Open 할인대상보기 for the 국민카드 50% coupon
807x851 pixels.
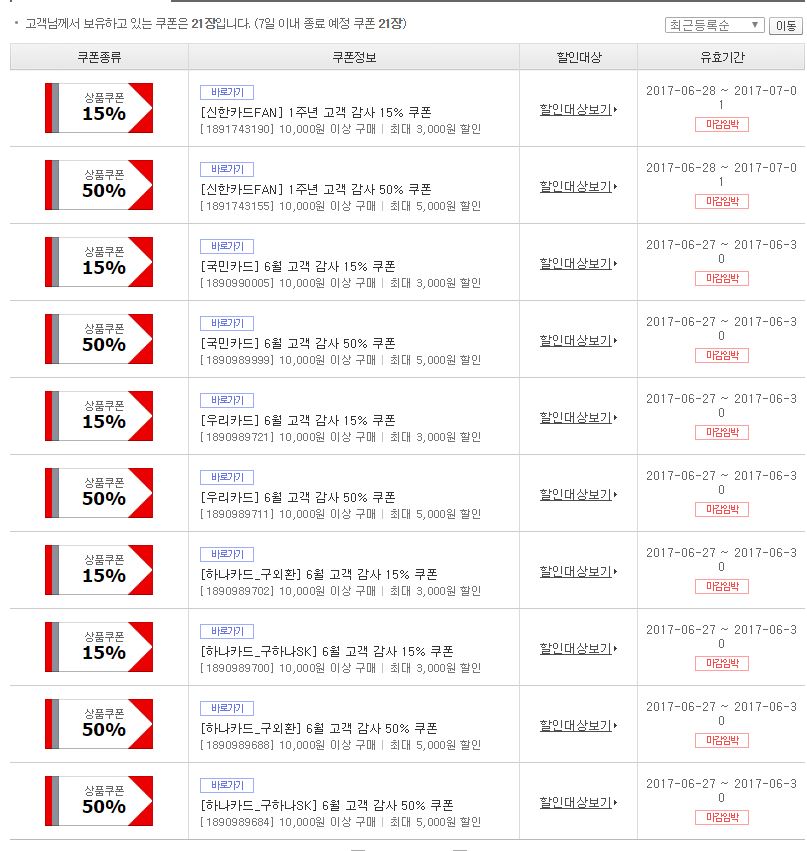click(x=578, y=340)
